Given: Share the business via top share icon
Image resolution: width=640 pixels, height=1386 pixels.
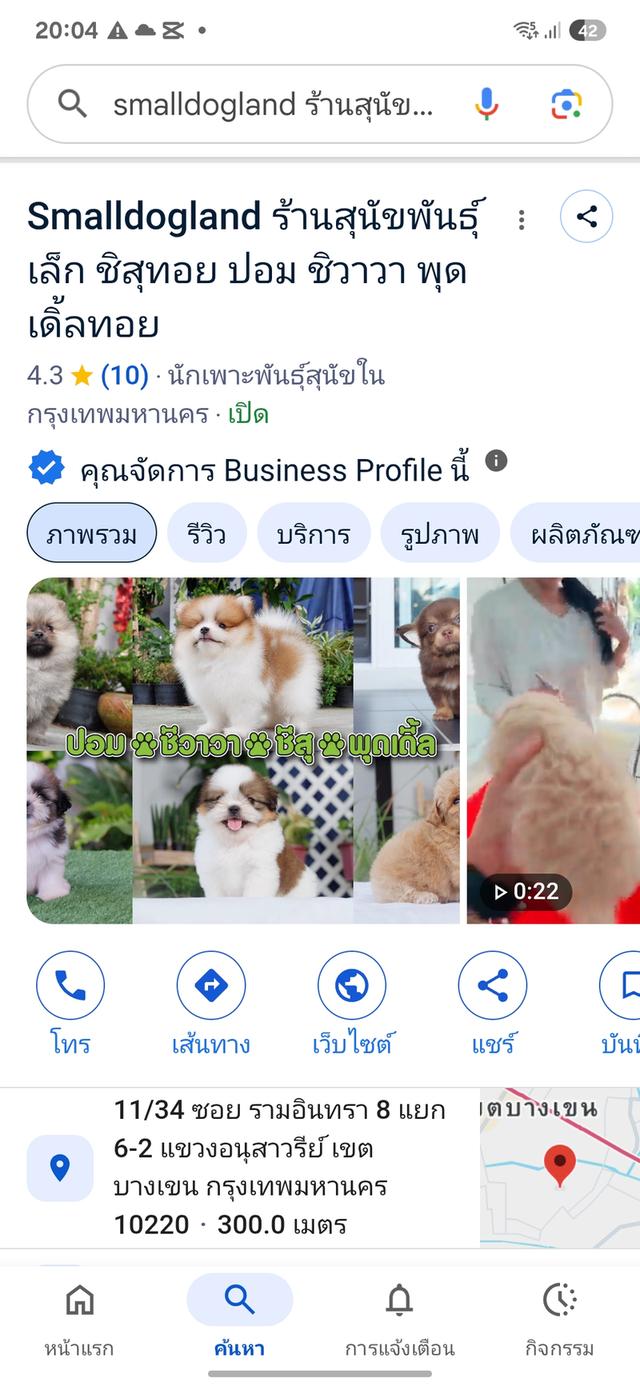Looking at the screenshot, I should point(587,217).
